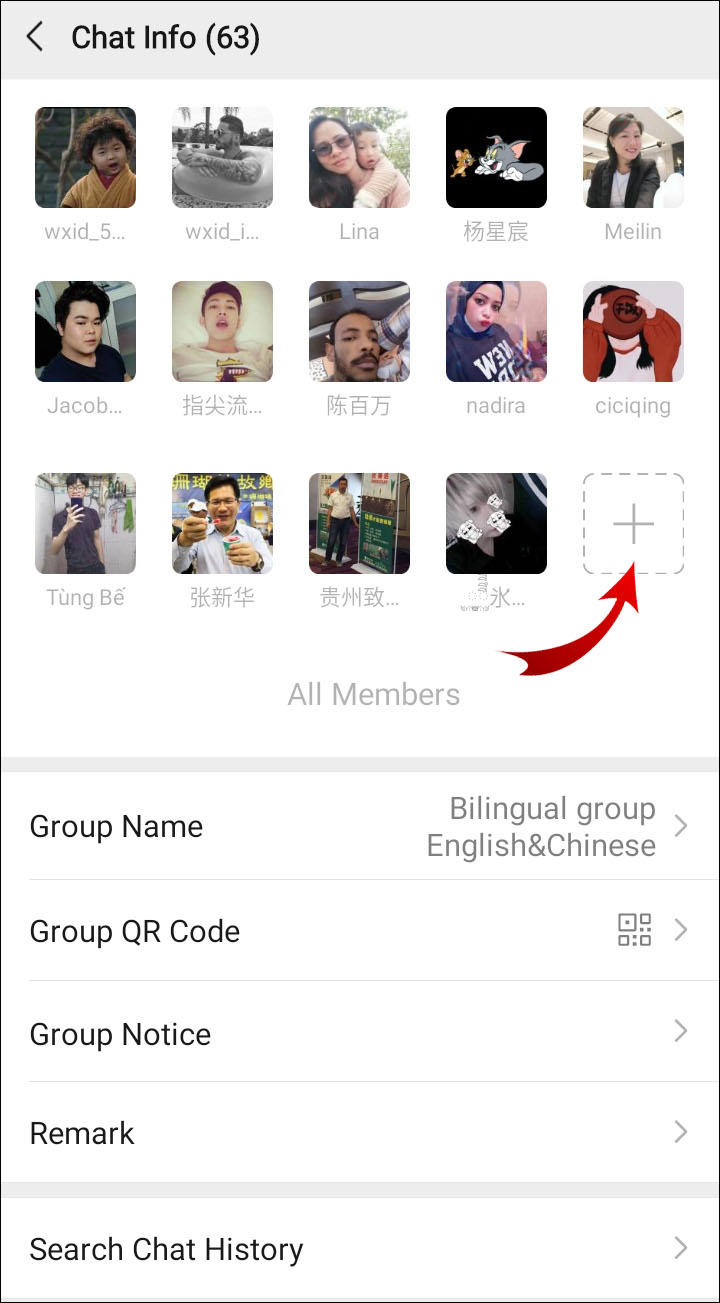Open Group Name setting
Screen dimensions: 720x1303
[360, 827]
